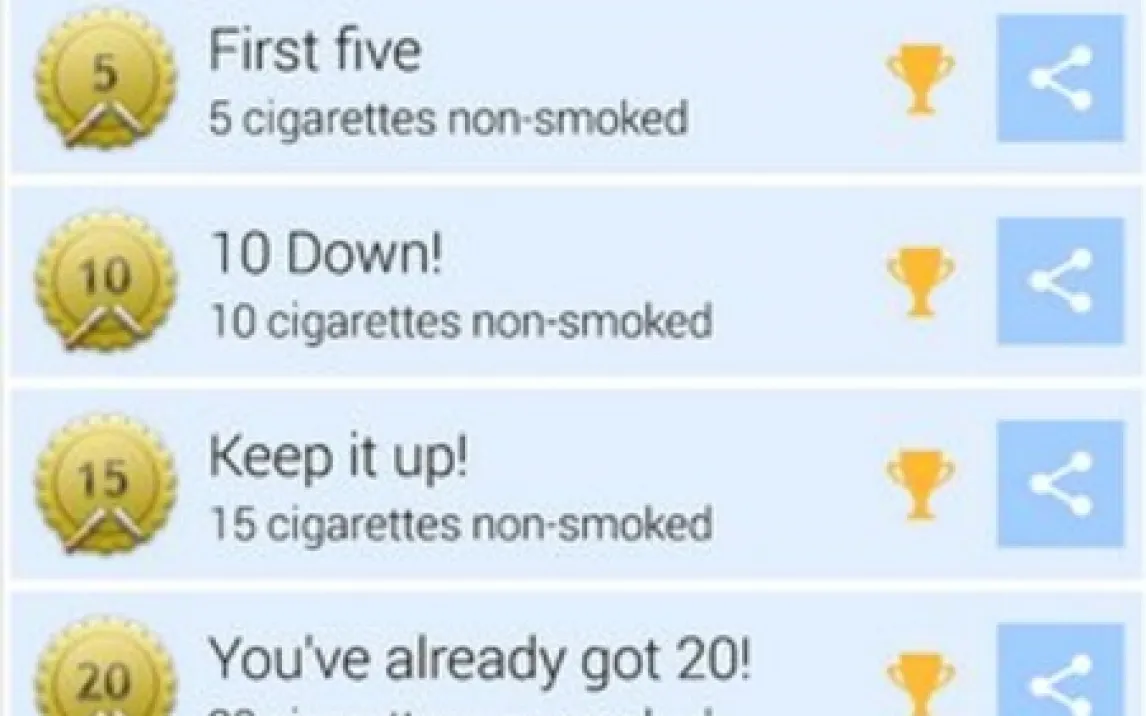
Task: Share the 10 Down! achievement
Action: [x=1060, y=281]
